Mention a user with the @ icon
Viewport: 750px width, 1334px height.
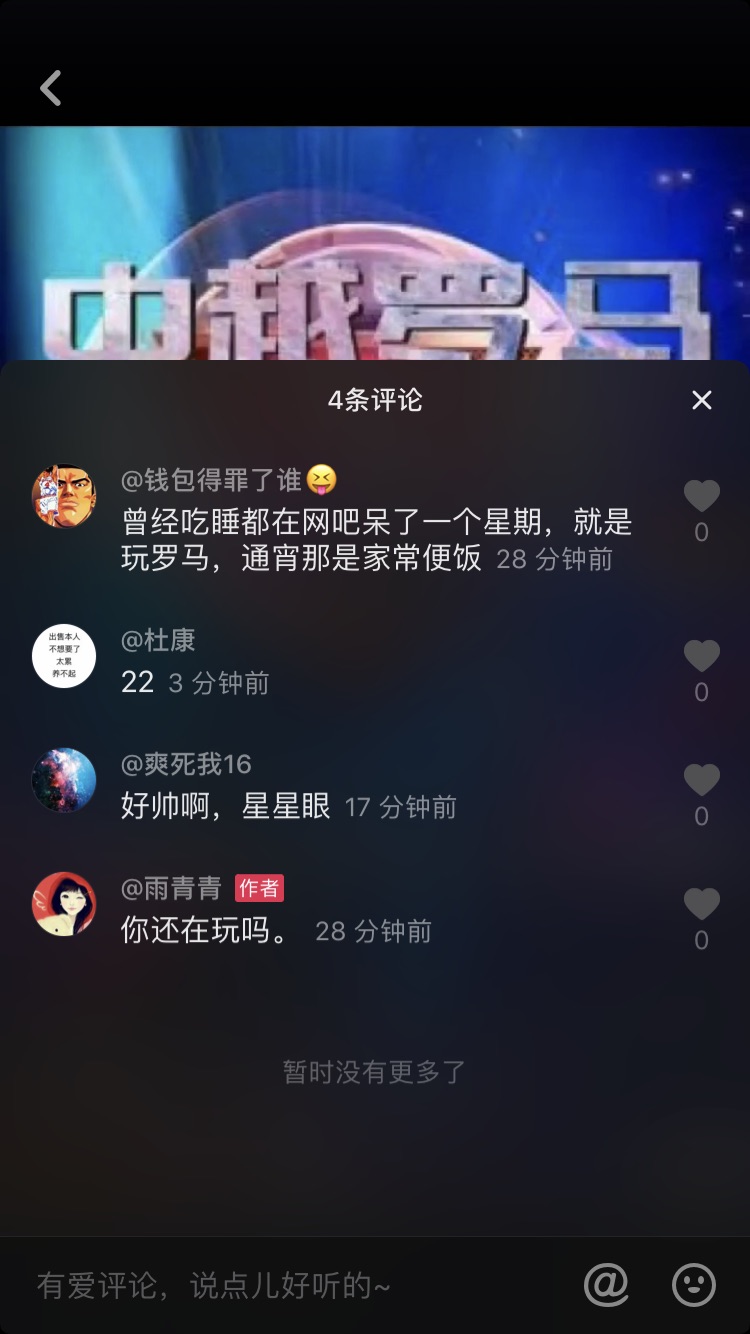(x=606, y=1285)
